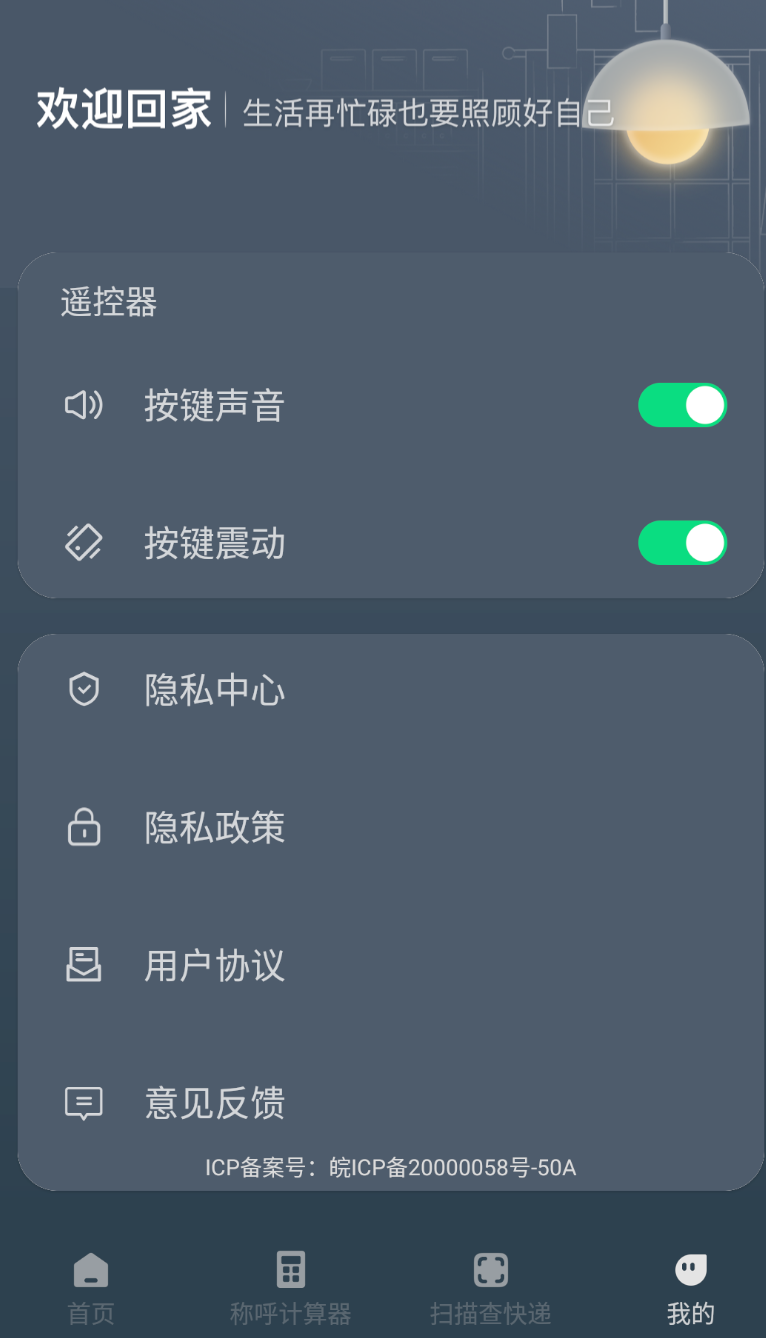Tap the chat bubble icon for 意见反馈
This screenshot has height=1338, width=766.
85,1103
